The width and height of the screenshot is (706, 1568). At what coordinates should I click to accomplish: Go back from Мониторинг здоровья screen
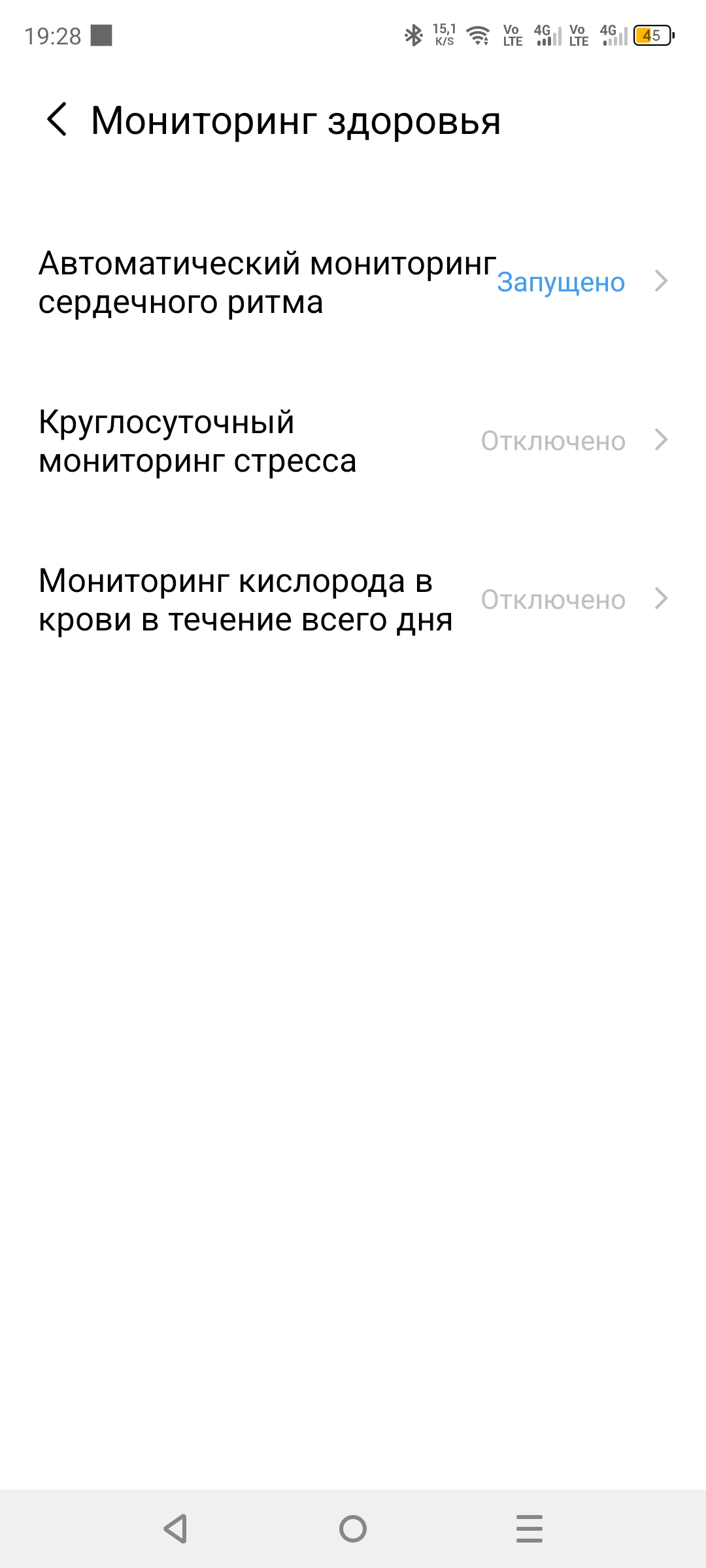point(58,120)
